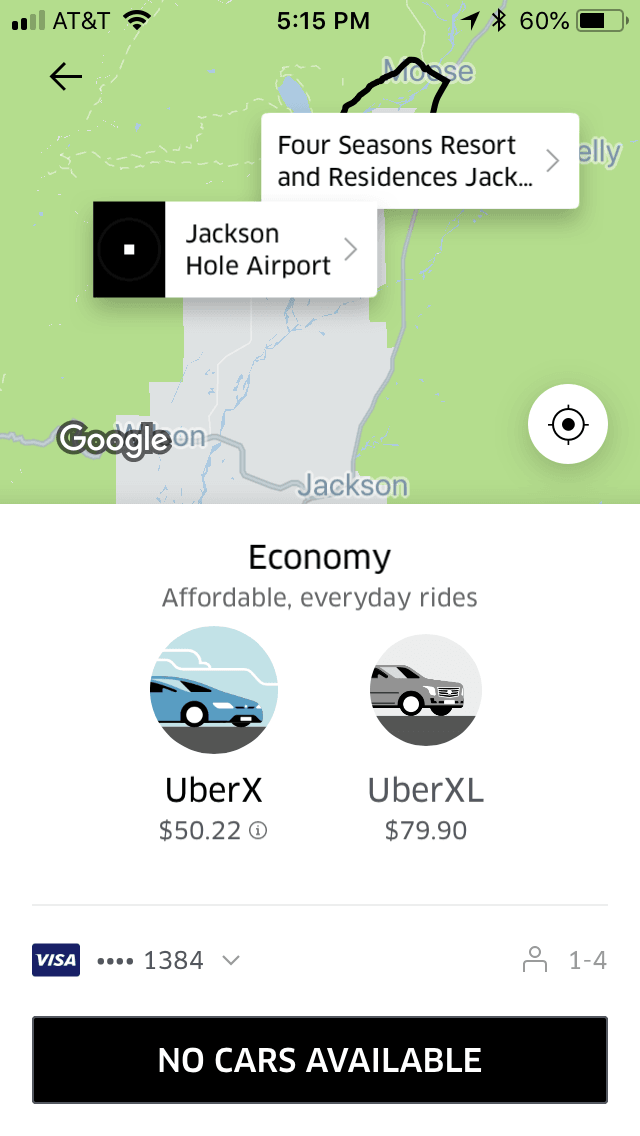Recenter the map on current location
This screenshot has width=640, height=1136.
click(568, 425)
